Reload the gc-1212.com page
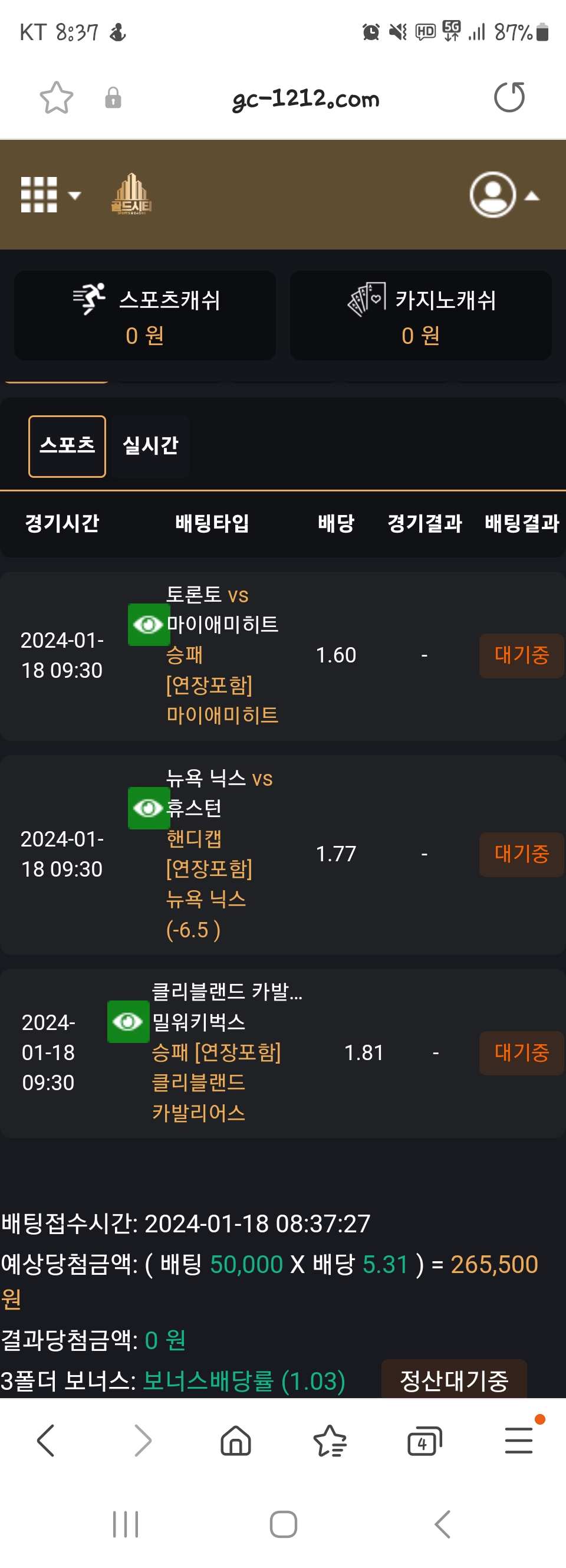Image resolution: width=566 pixels, height=1568 pixels. tap(509, 97)
